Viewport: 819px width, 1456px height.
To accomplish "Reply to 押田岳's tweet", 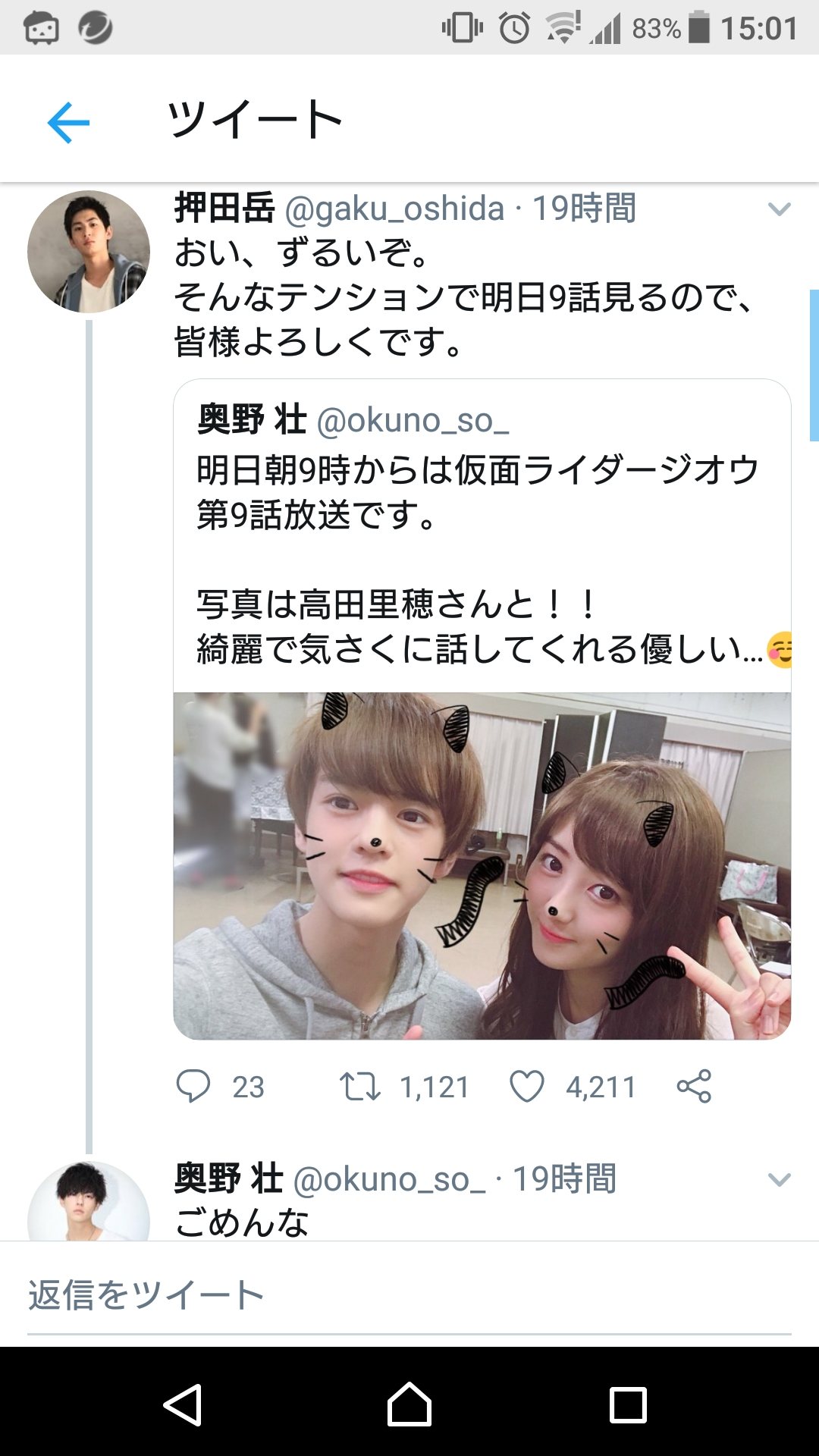I will (193, 1086).
